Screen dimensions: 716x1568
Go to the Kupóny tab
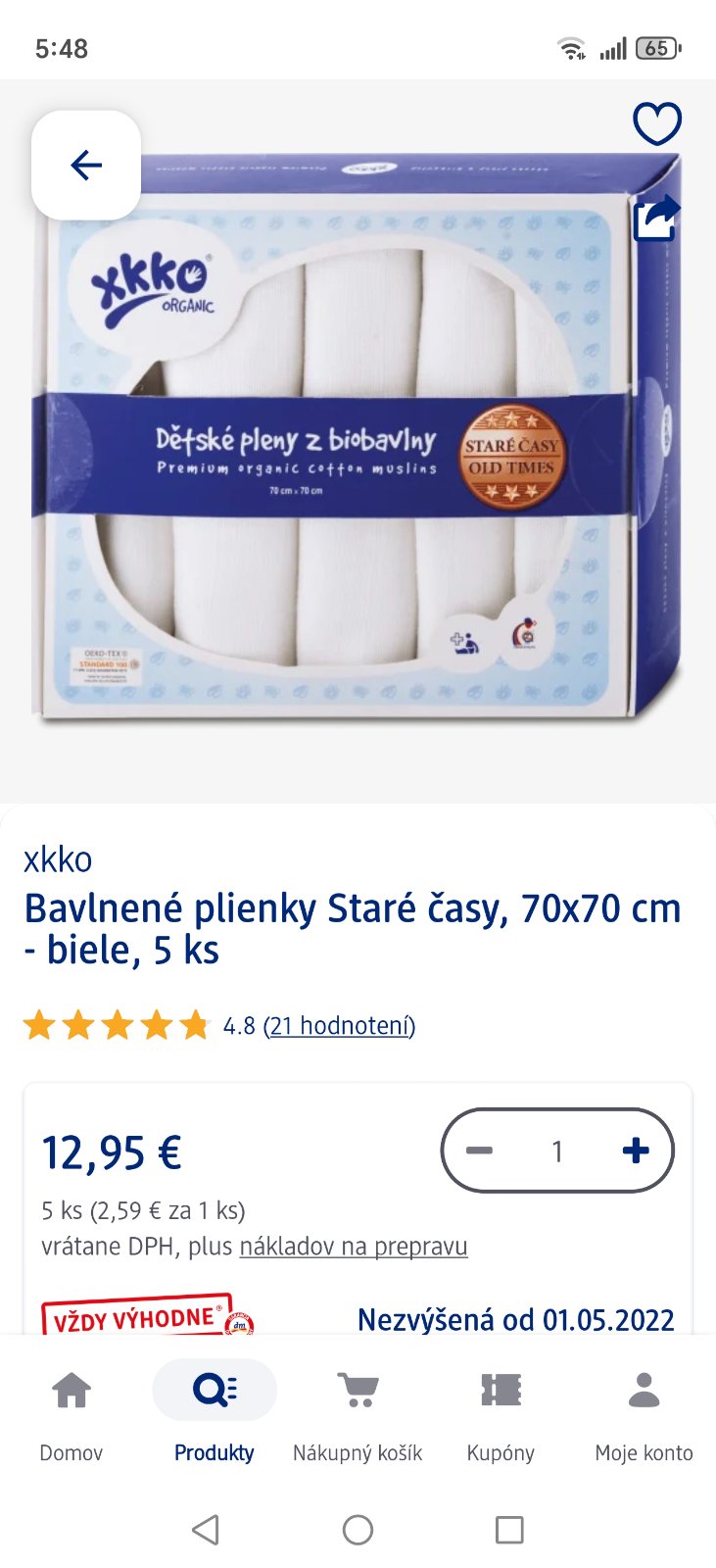point(501,1412)
